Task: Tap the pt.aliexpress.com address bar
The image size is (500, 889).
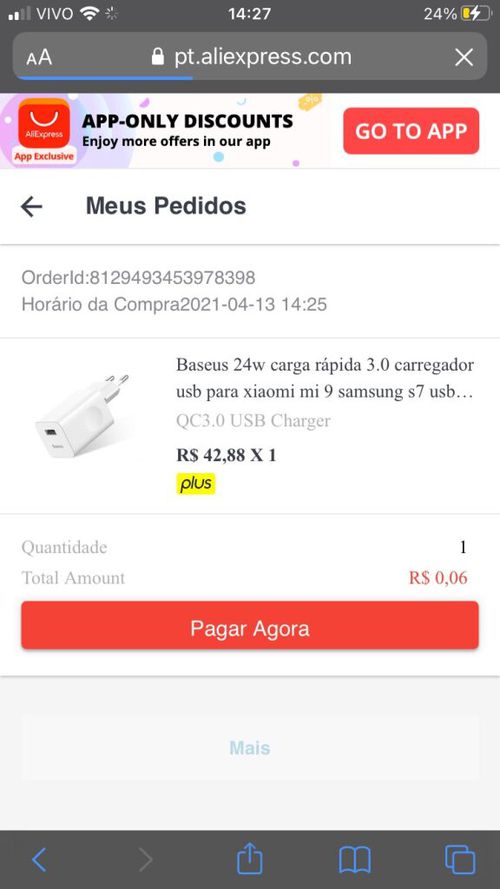Action: [250, 57]
